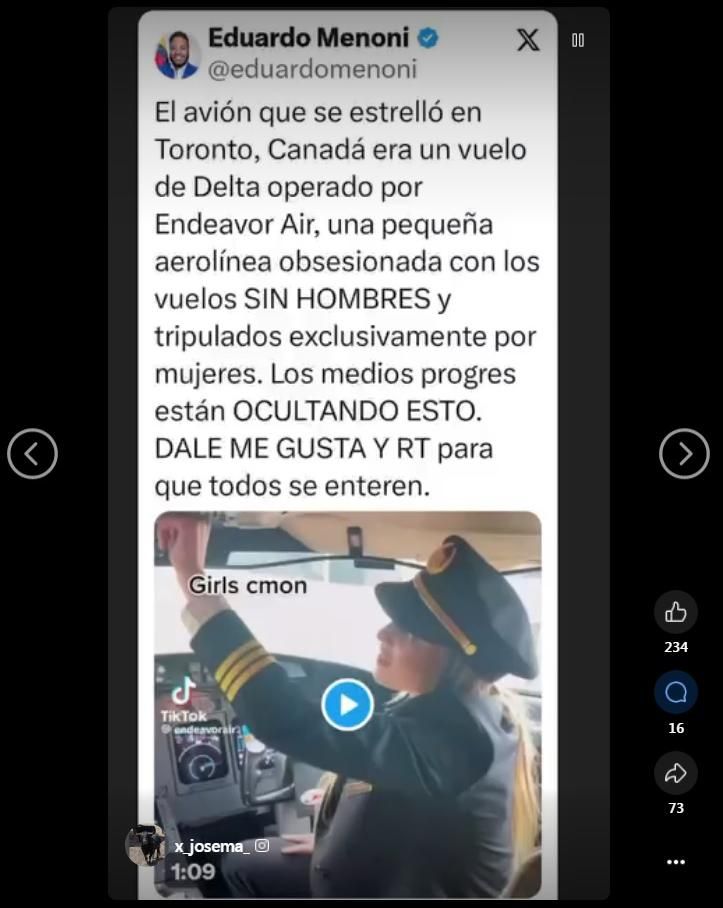Like the post via thumbs-up icon

pyautogui.click(x=676, y=611)
